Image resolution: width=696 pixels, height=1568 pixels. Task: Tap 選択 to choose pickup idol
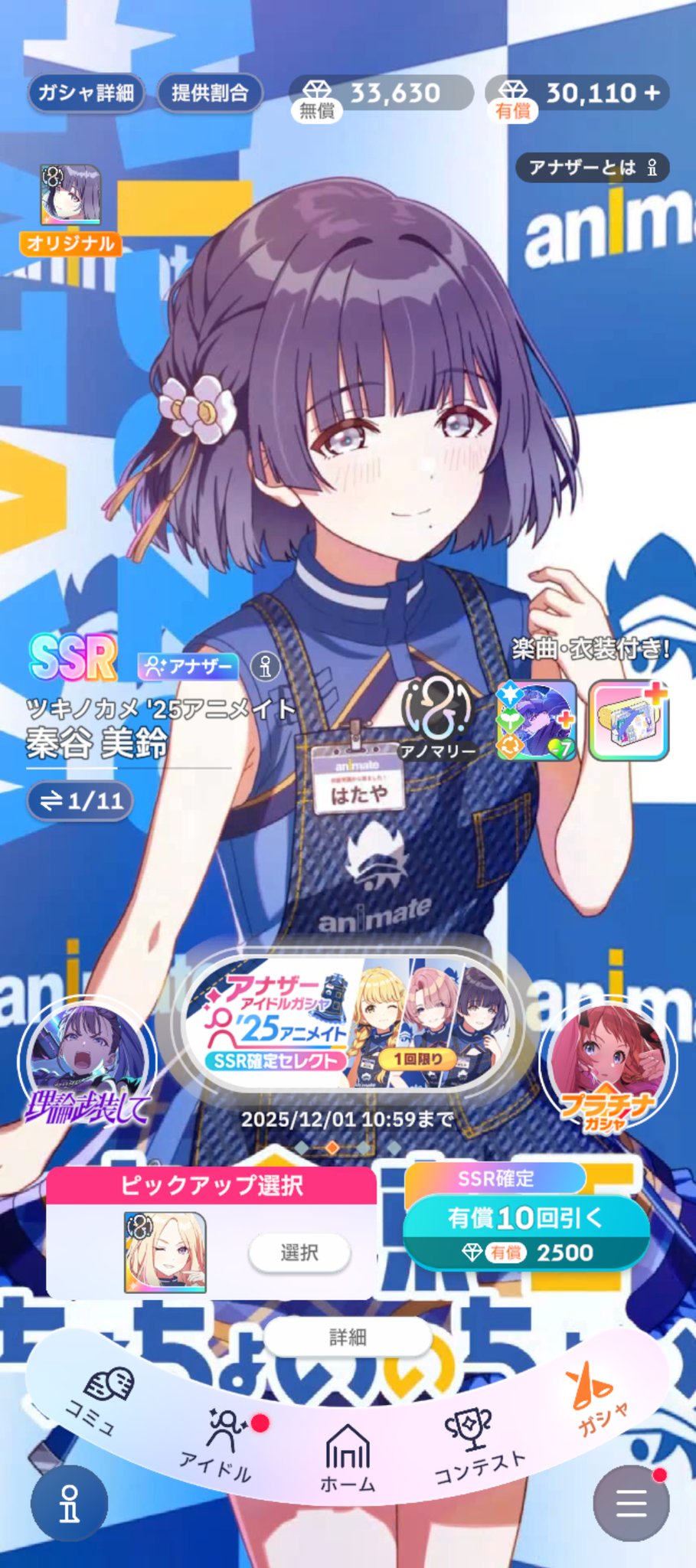point(299,1253)
